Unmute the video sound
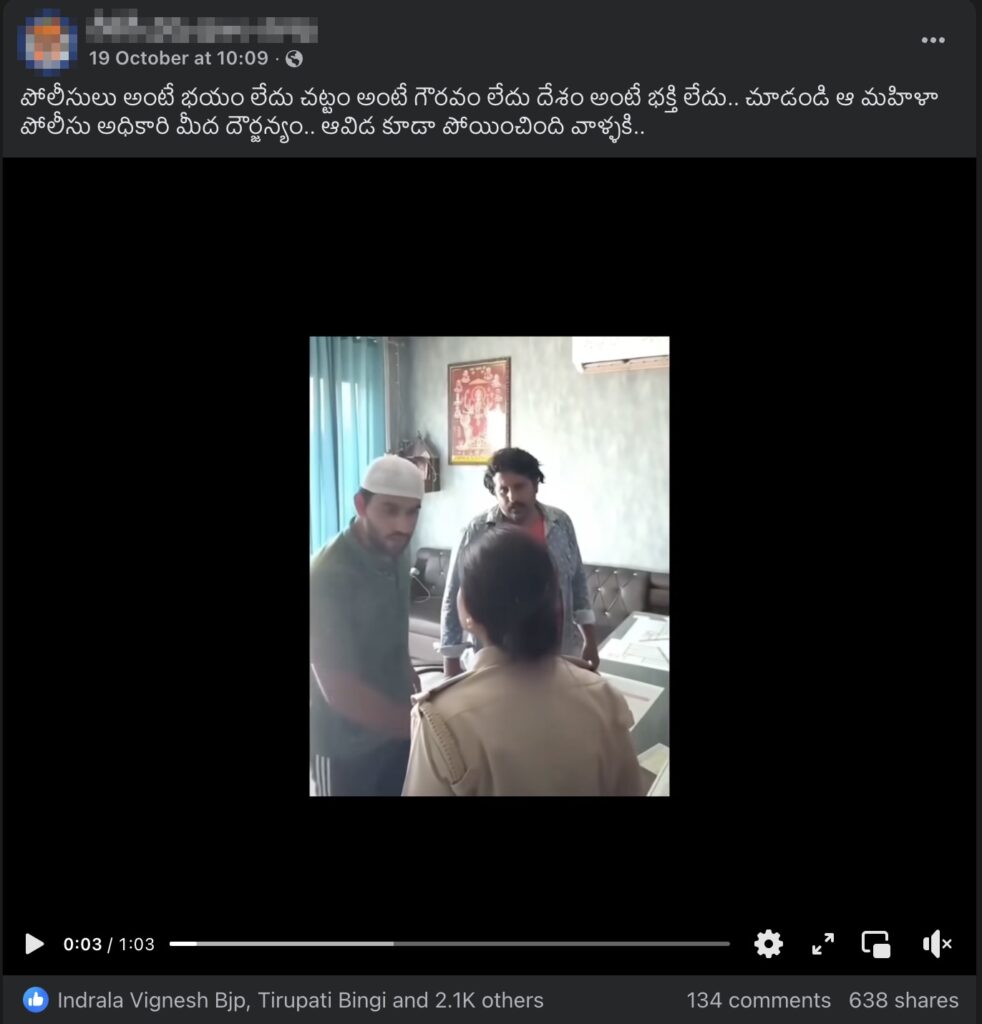 point(936,944)
